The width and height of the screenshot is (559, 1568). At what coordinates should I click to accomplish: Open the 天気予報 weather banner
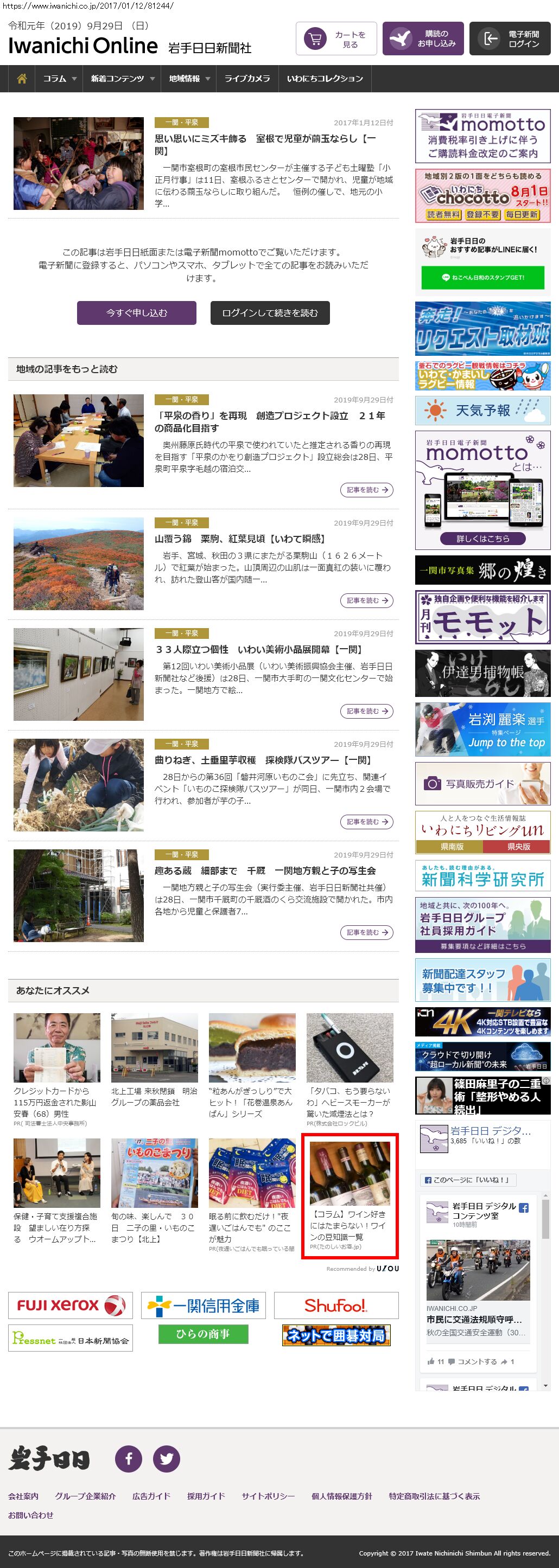(482, 410)
